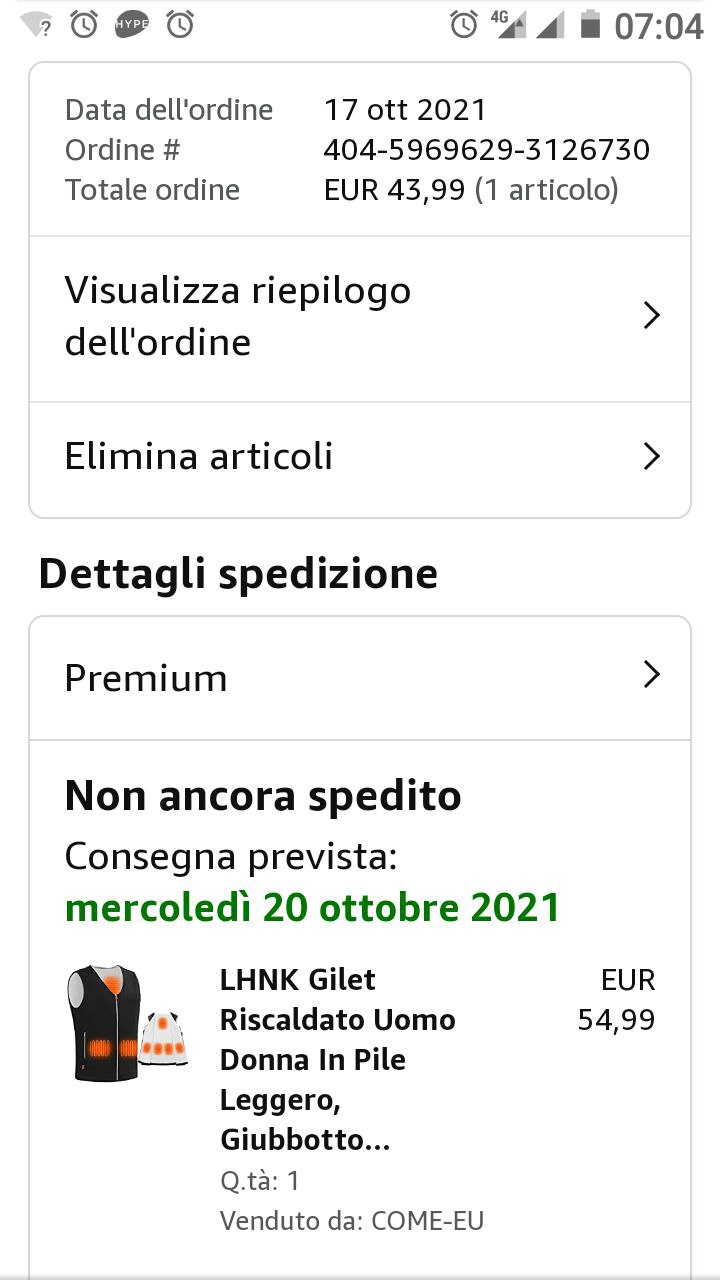Screen dimensions: 720x1280
Task: Open the LHNK Gilet Riscaldato product
Action: coord(337,1059)
